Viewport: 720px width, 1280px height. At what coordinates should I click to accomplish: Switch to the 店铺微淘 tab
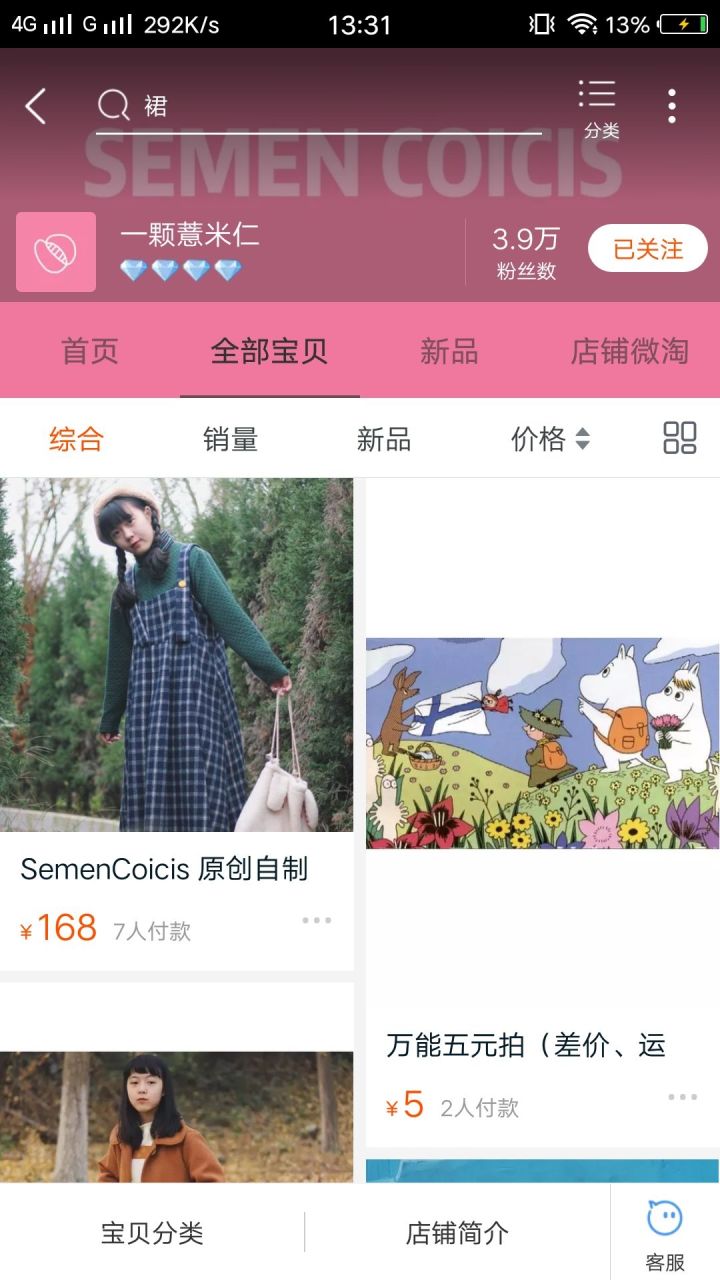tap(629, 351)
